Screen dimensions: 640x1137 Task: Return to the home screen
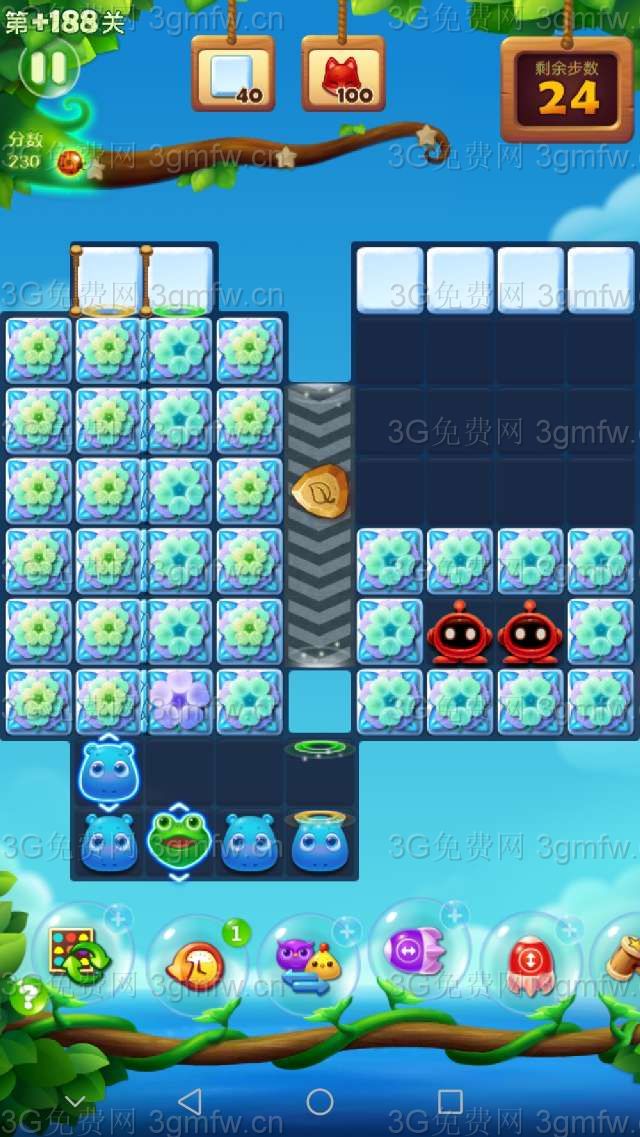click(320, 1102)
